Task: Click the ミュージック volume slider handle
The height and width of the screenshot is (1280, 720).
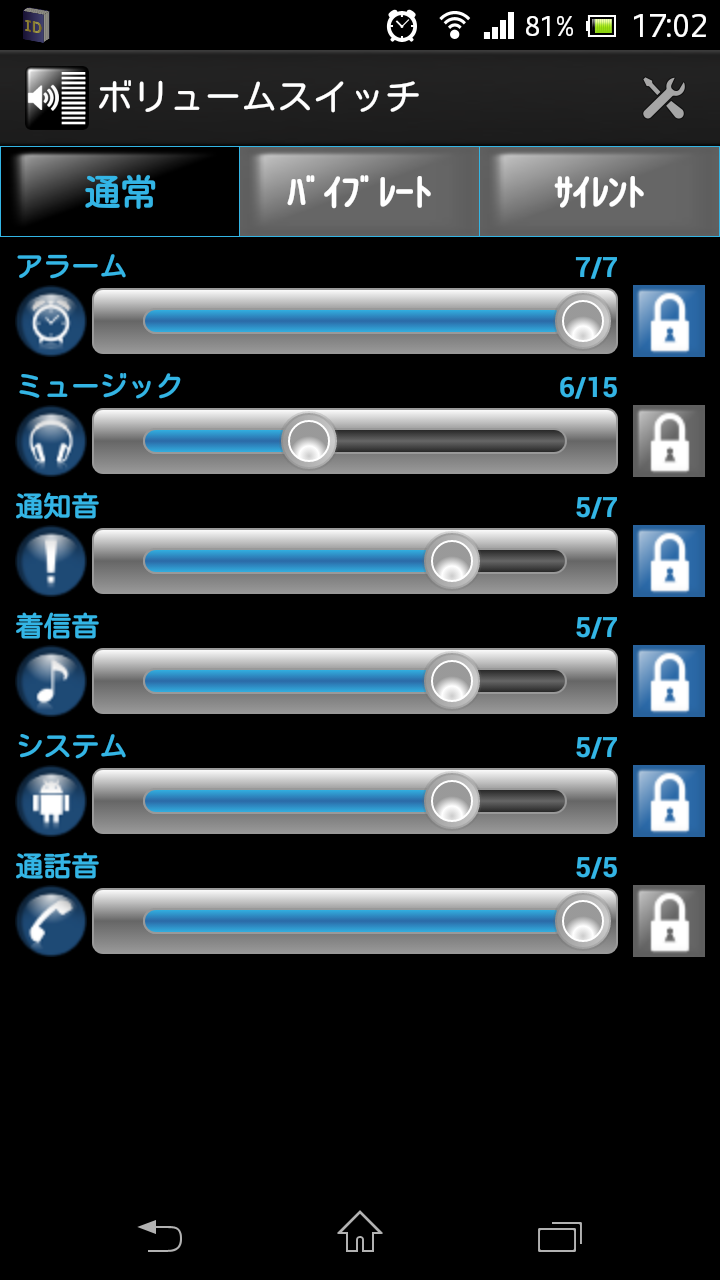Action: coord(308,441)
